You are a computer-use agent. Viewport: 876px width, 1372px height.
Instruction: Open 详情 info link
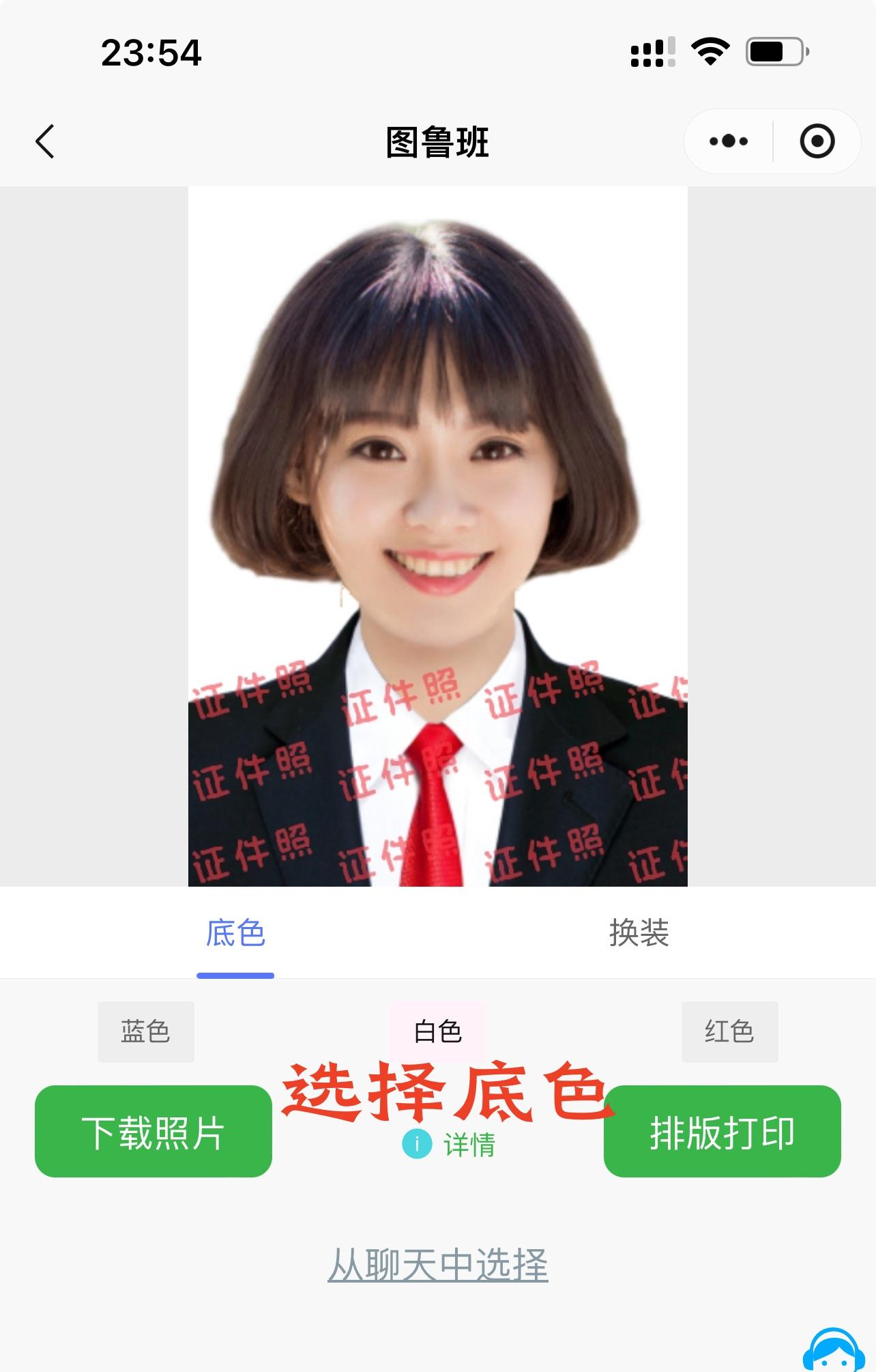450,1145
